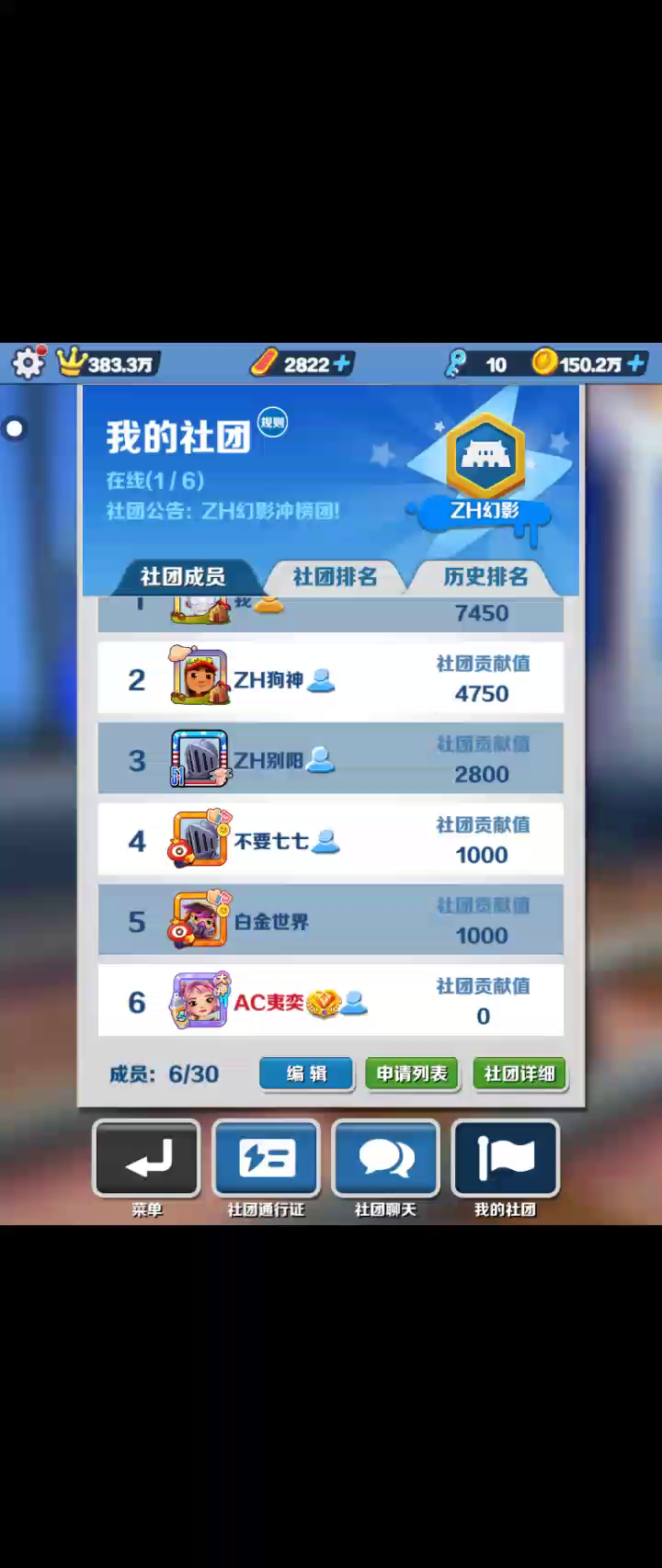This screenshot has height=1568, width=662.
Task: Open 社团聊天 club chat
Action: [x=385, y=1159]
